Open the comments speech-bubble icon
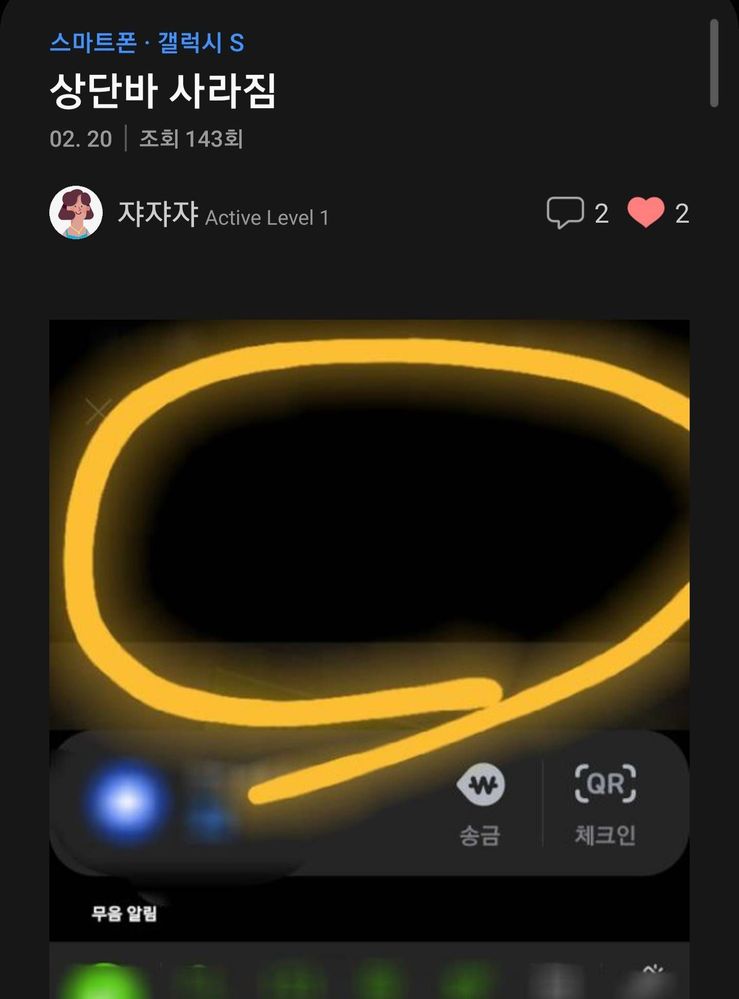The width and height of the screenshot is (739, 999). click(564, 213)
